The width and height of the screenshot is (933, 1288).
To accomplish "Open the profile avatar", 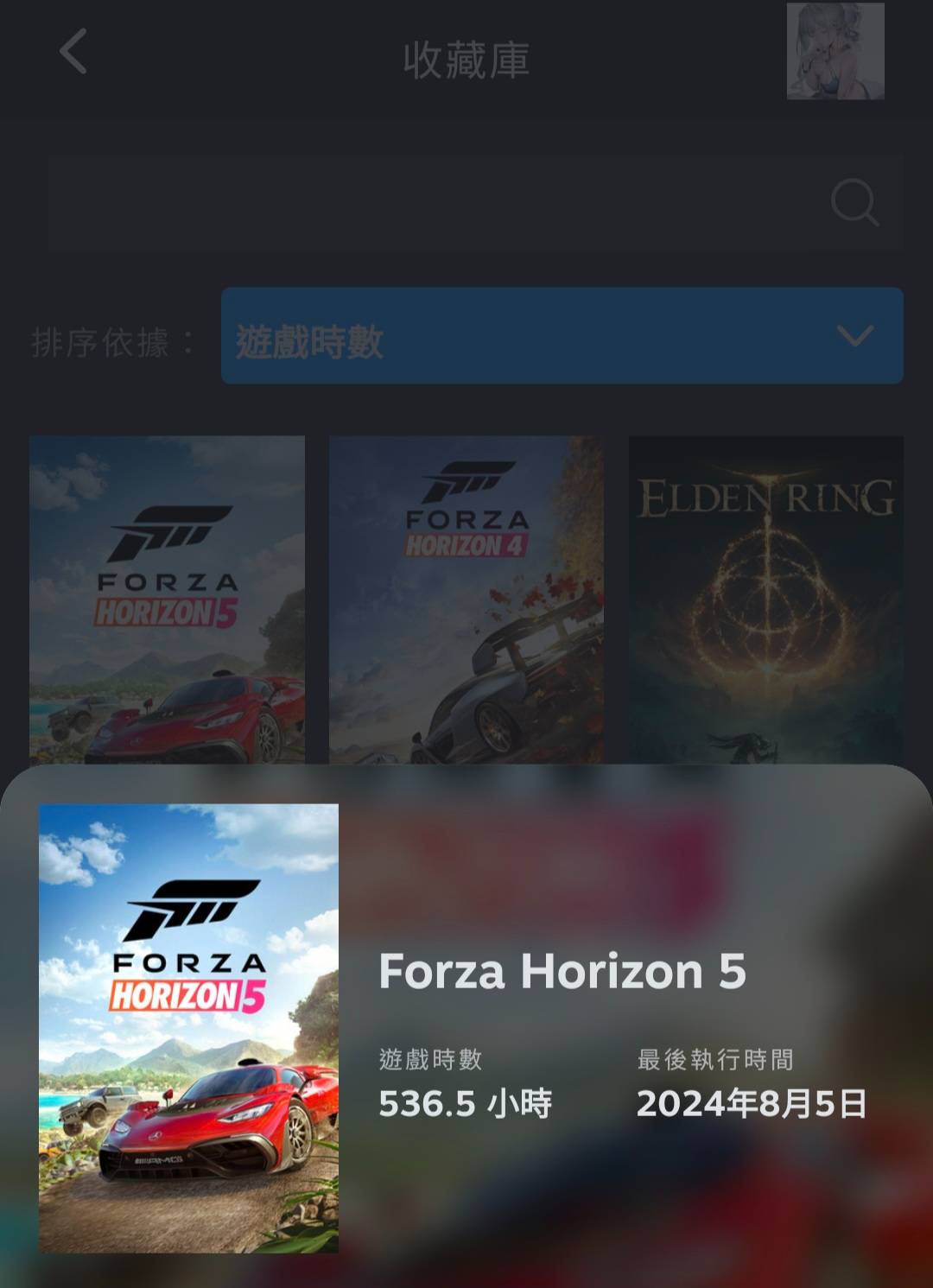I will 835,52.
